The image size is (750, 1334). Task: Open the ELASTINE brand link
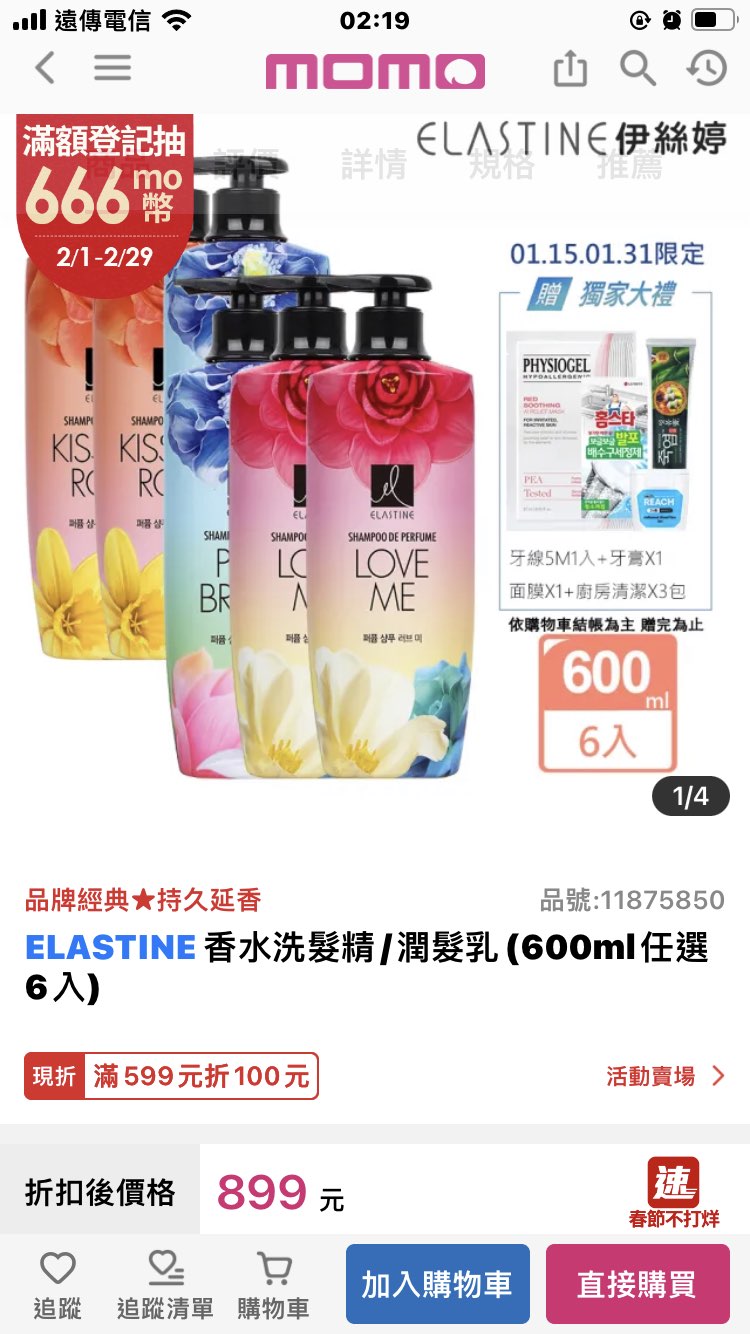(110, 946)
